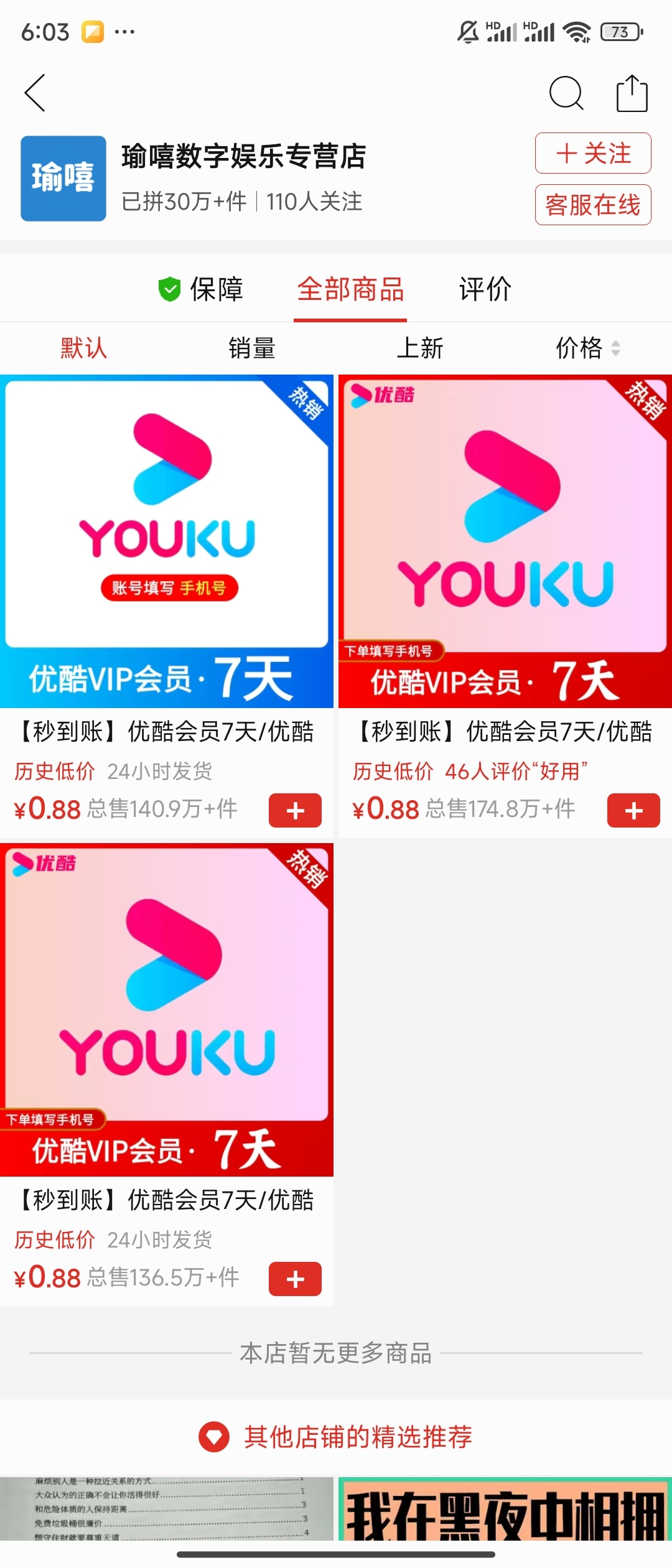Add the 总售136.5万+件 item to cart

point(295,1279)
